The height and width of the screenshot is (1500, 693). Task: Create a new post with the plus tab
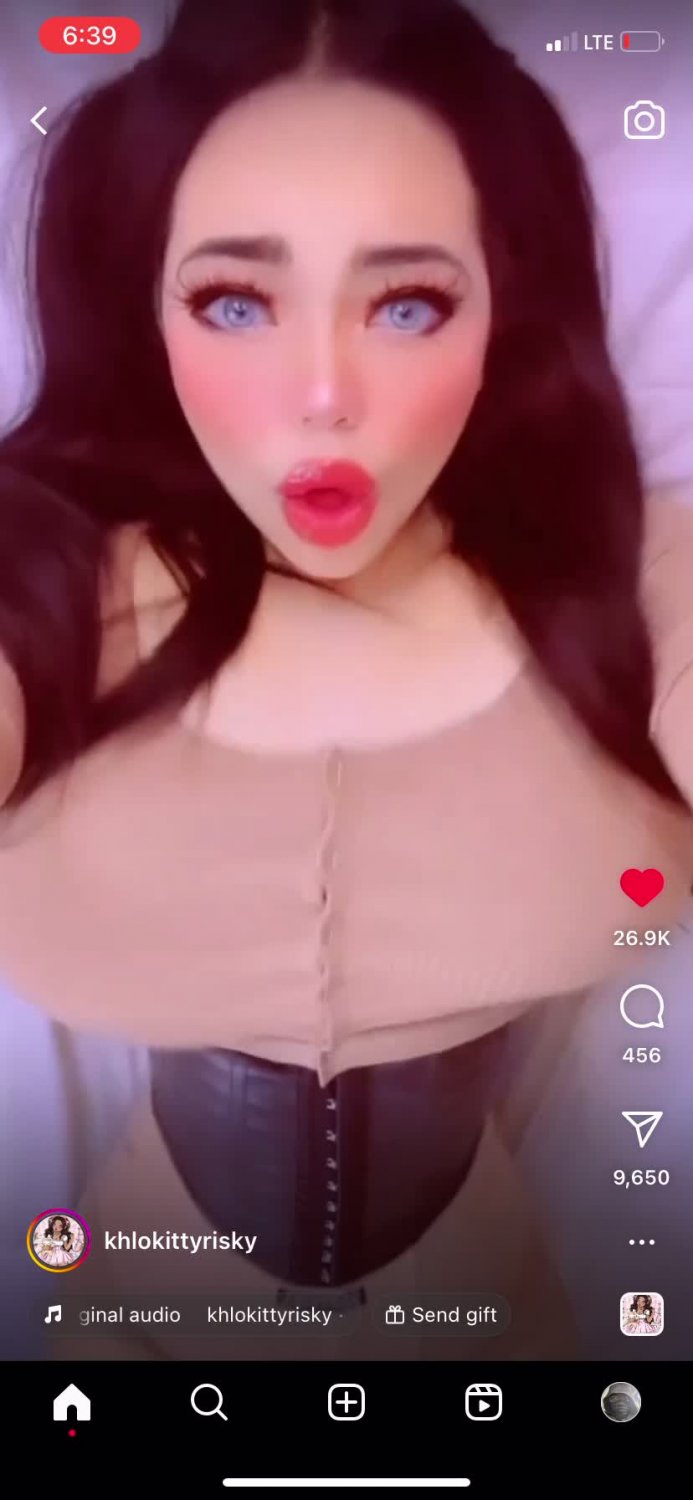[x=346, y=1403]
